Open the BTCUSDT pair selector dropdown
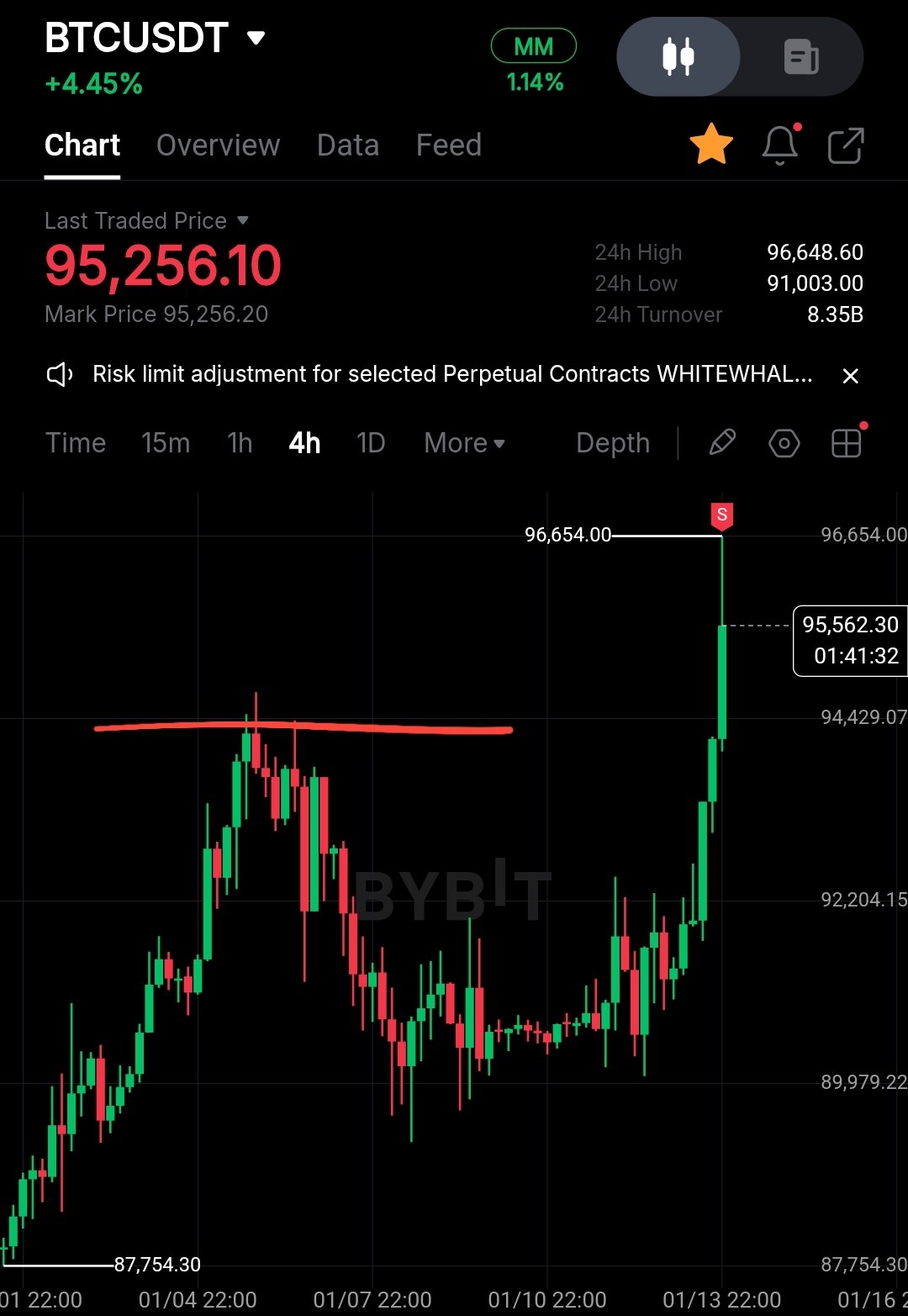The image size is (908, 1316). 256,38
